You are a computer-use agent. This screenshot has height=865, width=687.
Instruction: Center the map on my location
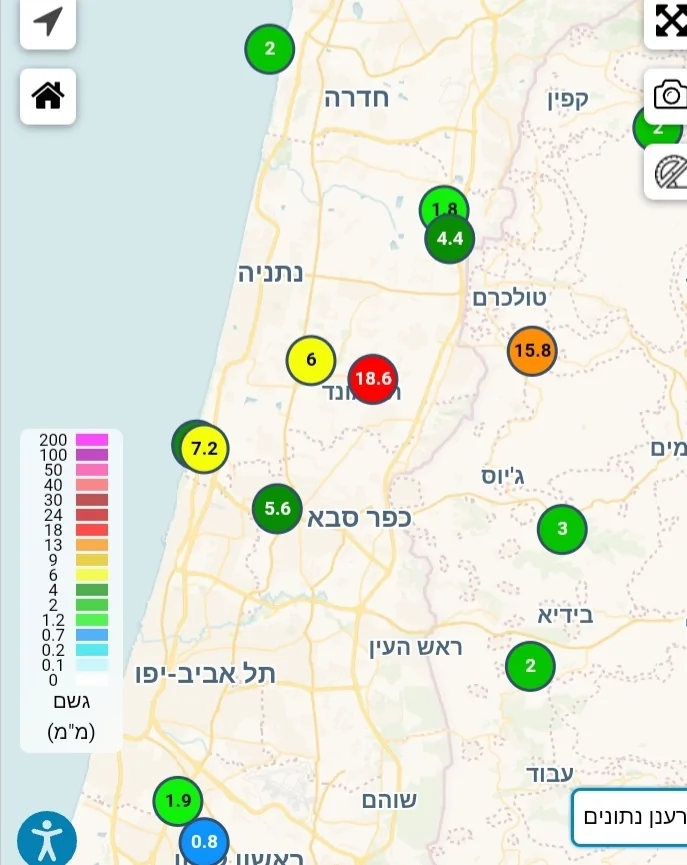(48, 22)
